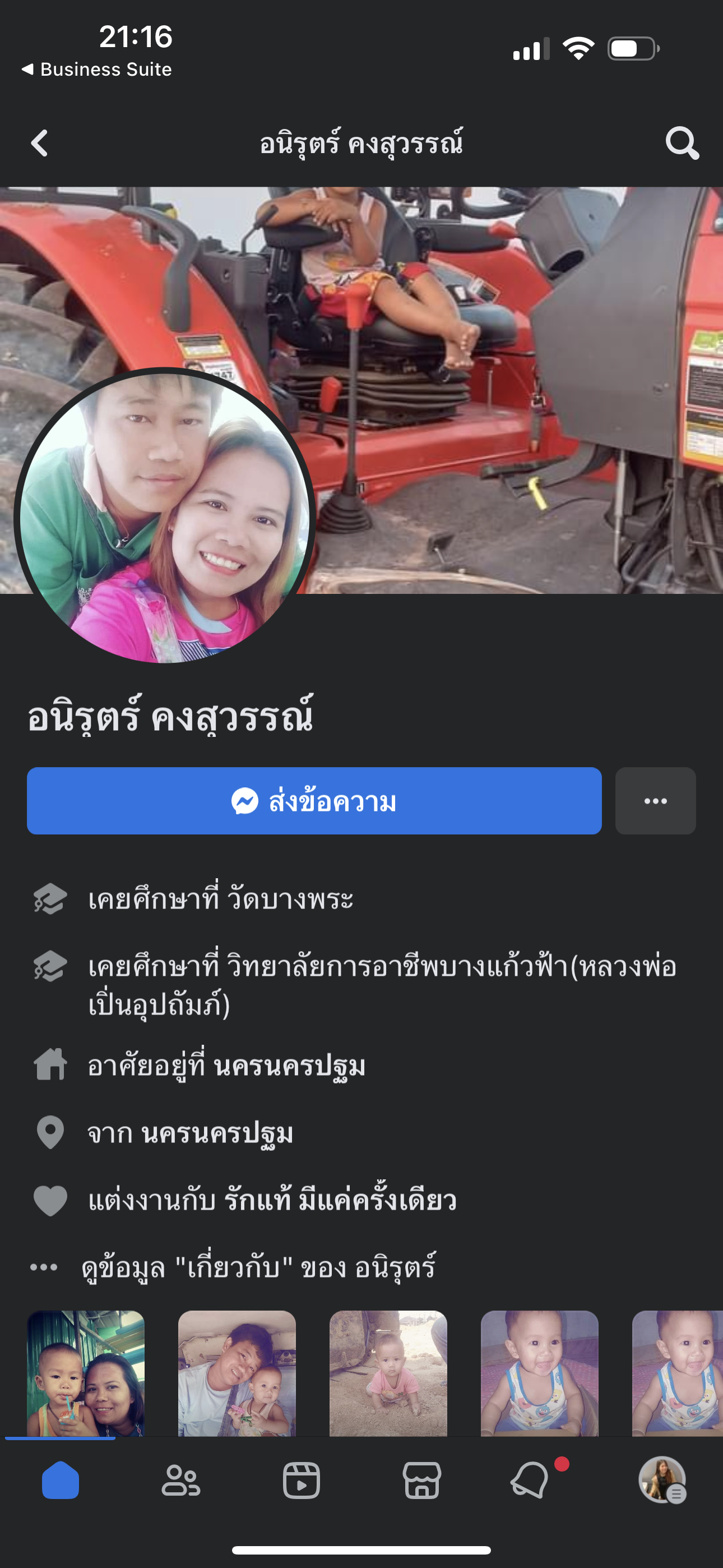The image size is (723, 1568).
Task: Open the Marketplace tab
Action: tap(421, 1481)
